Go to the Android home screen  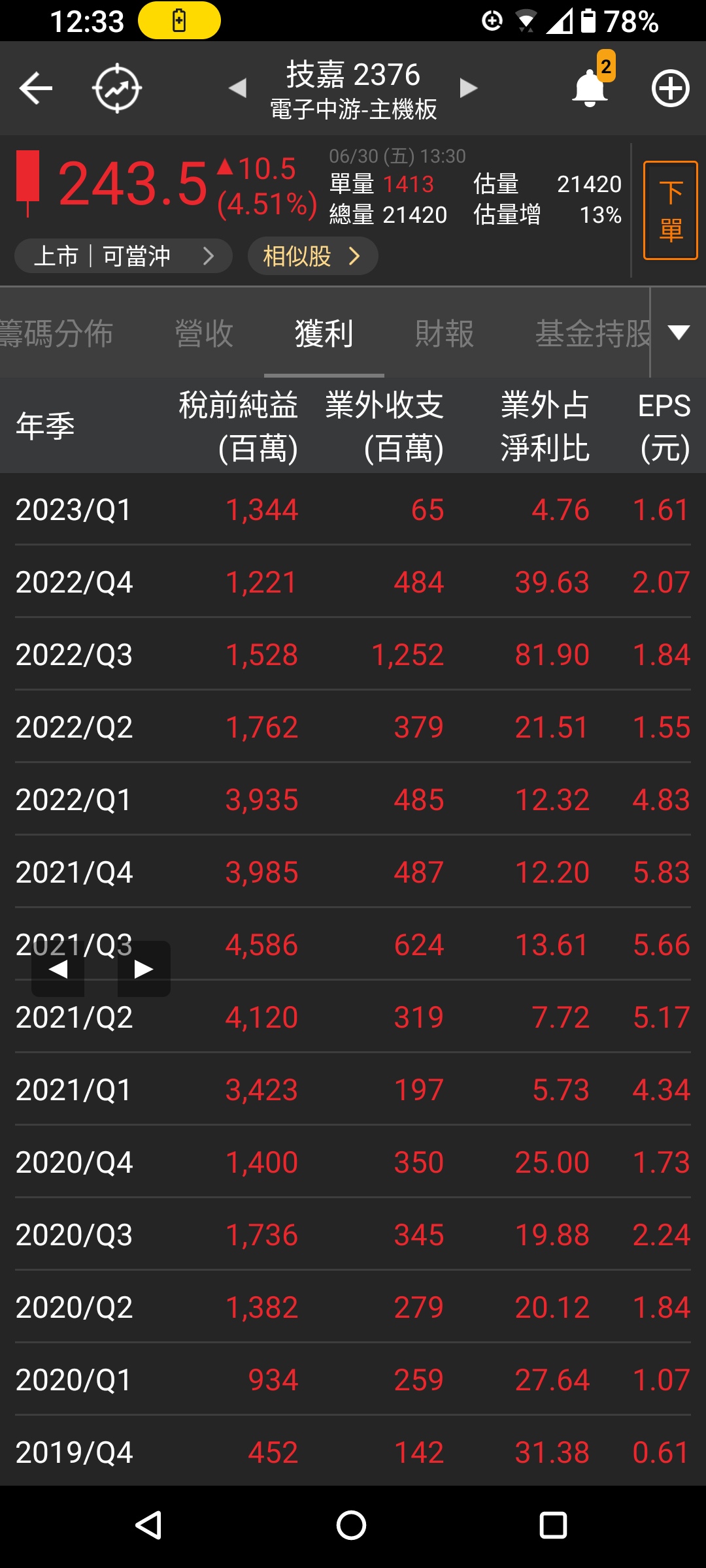pos(352,1526)
